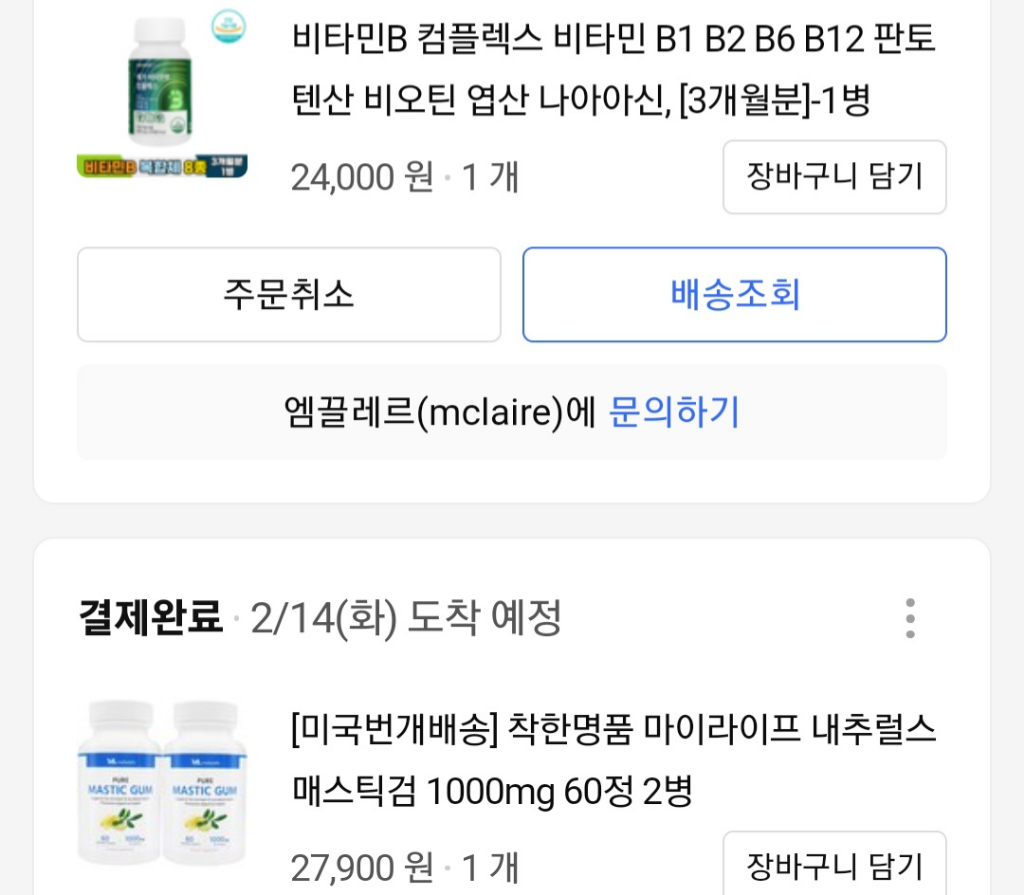
Task: Open 배송조회 delivery tracking
Action: click(x=734, y=295)
